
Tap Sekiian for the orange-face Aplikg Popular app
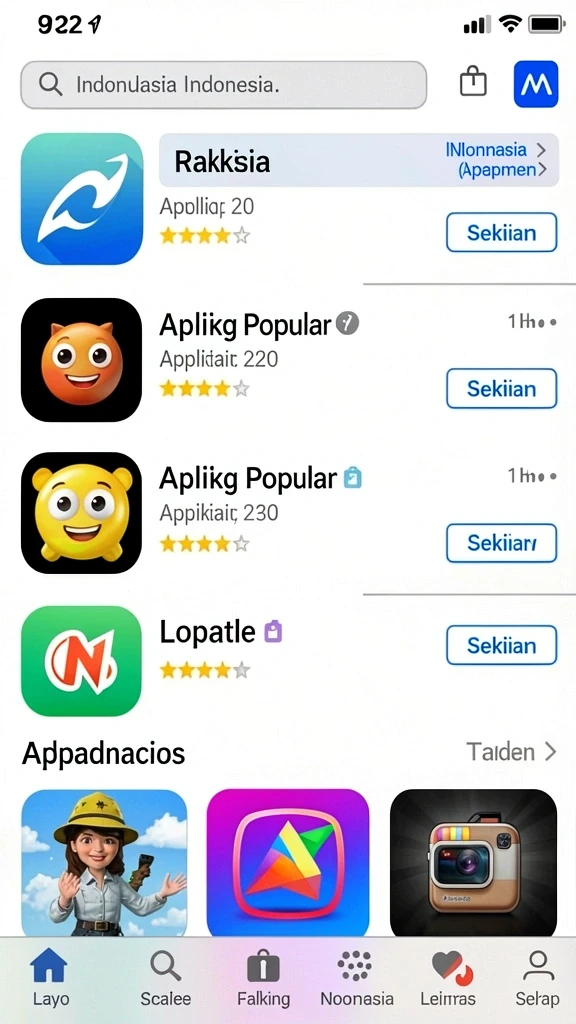pos(502,389)
